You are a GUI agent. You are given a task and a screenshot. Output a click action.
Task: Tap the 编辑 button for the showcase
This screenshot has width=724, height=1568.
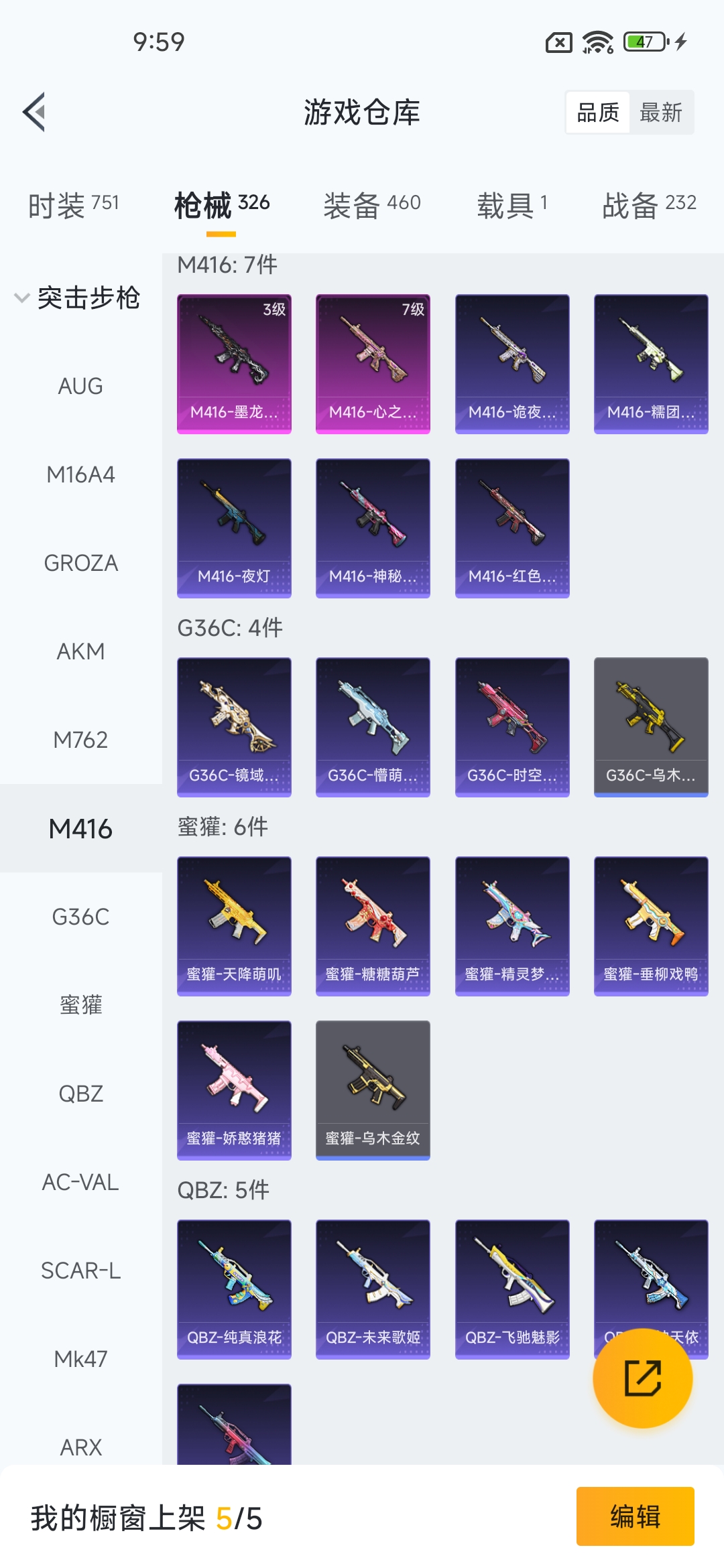click(635, 1516)
